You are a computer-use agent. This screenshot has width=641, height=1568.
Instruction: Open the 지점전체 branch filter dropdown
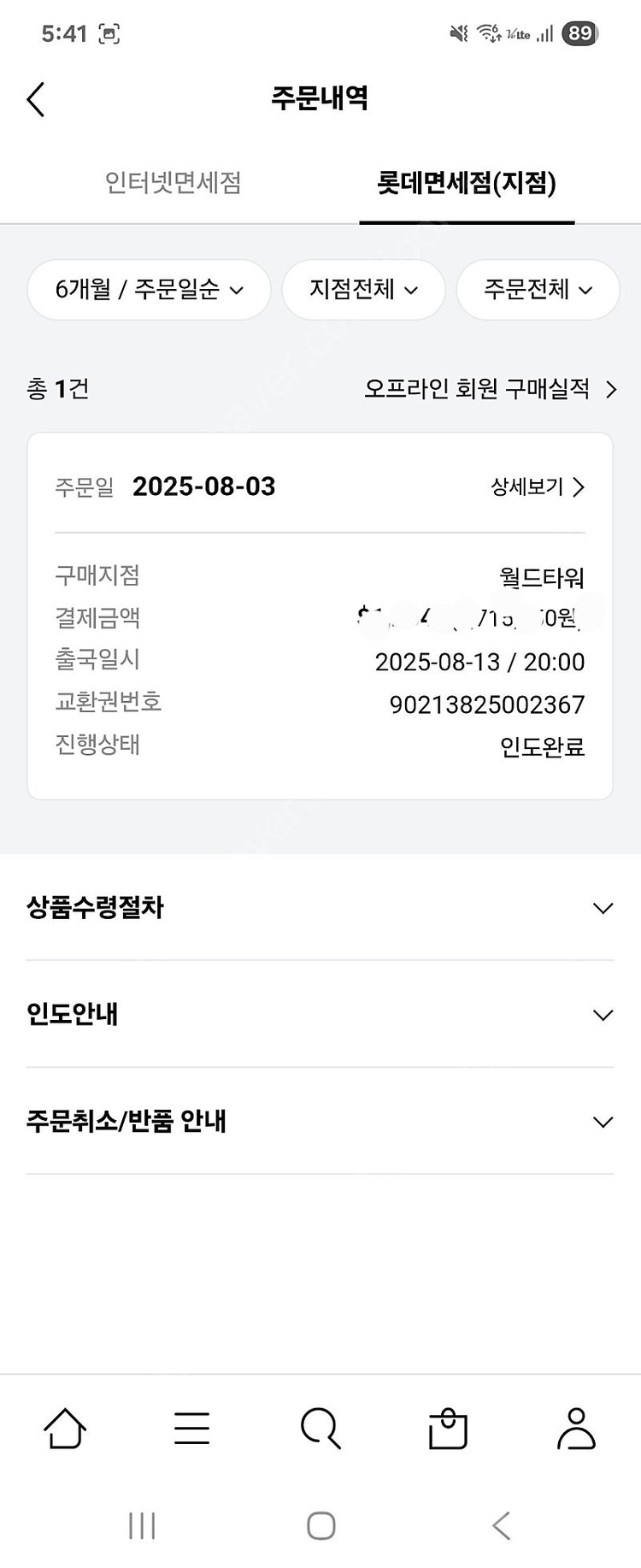[362, 290]
